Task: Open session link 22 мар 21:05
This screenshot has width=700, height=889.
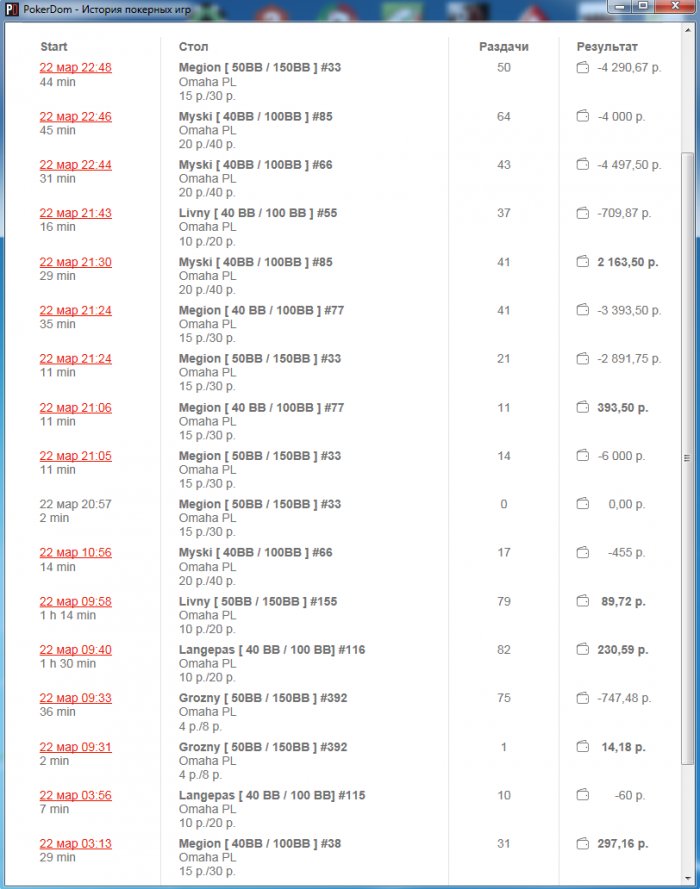Action: pos(75,456)
